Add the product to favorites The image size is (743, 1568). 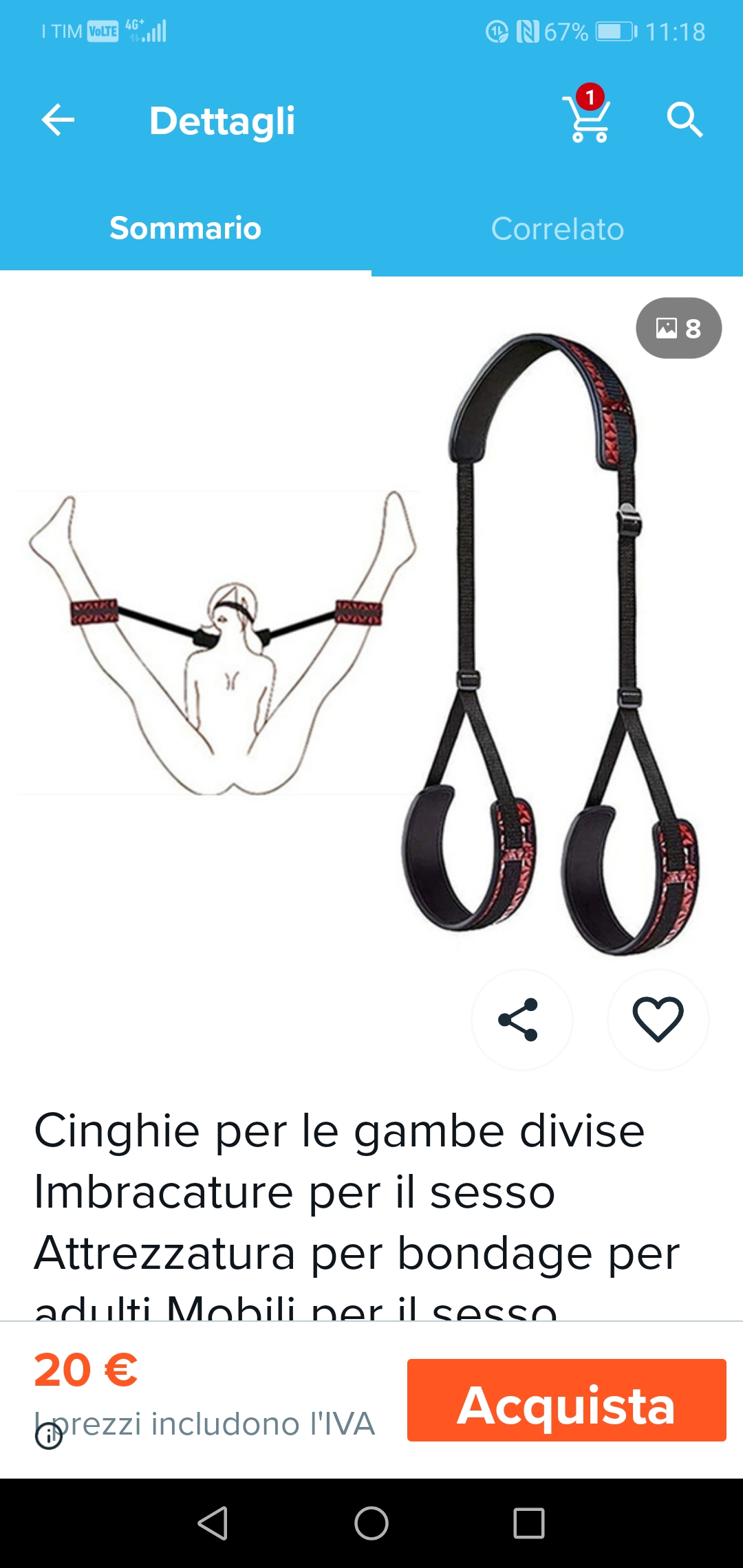click(658, 1019)
